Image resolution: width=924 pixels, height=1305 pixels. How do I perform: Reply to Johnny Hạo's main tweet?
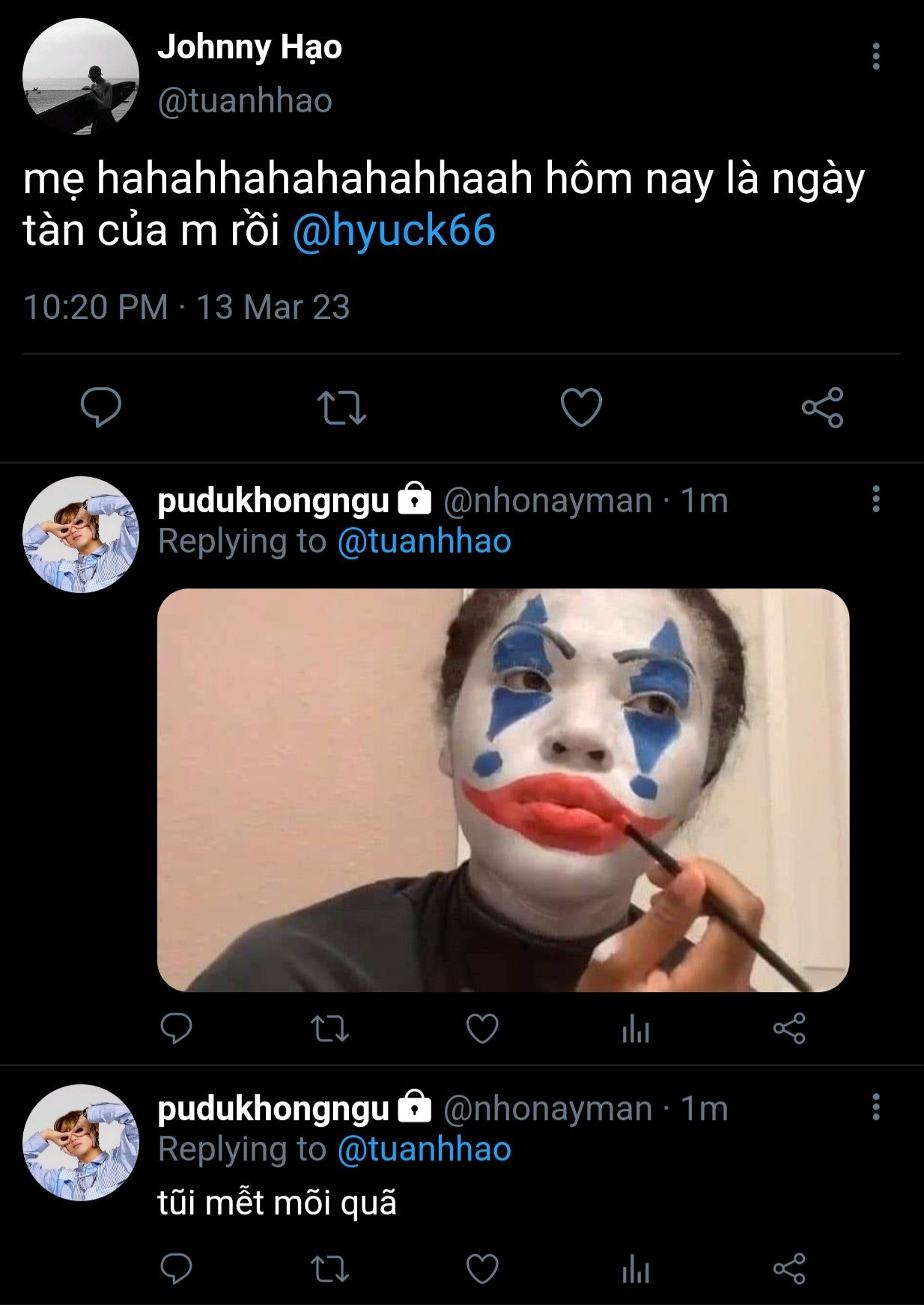coord(101,407)
